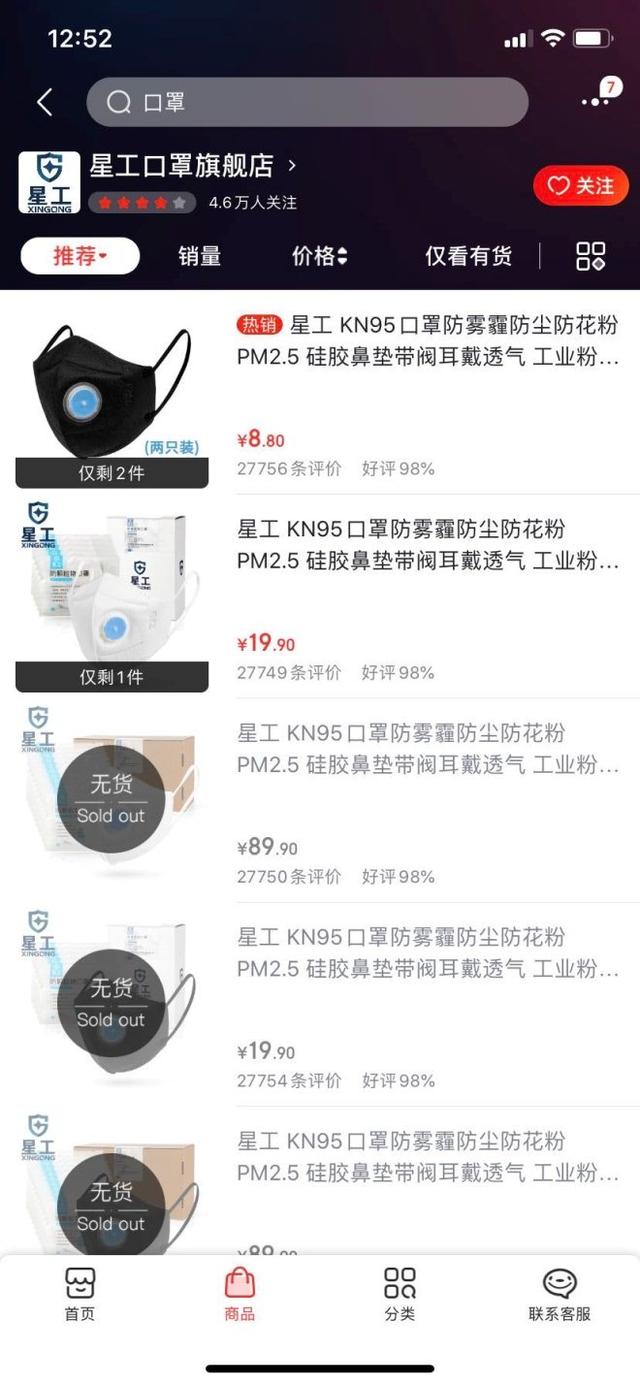
Task: Open the sold-out item with 27754 reviews
Action: tap(320, 1006)
